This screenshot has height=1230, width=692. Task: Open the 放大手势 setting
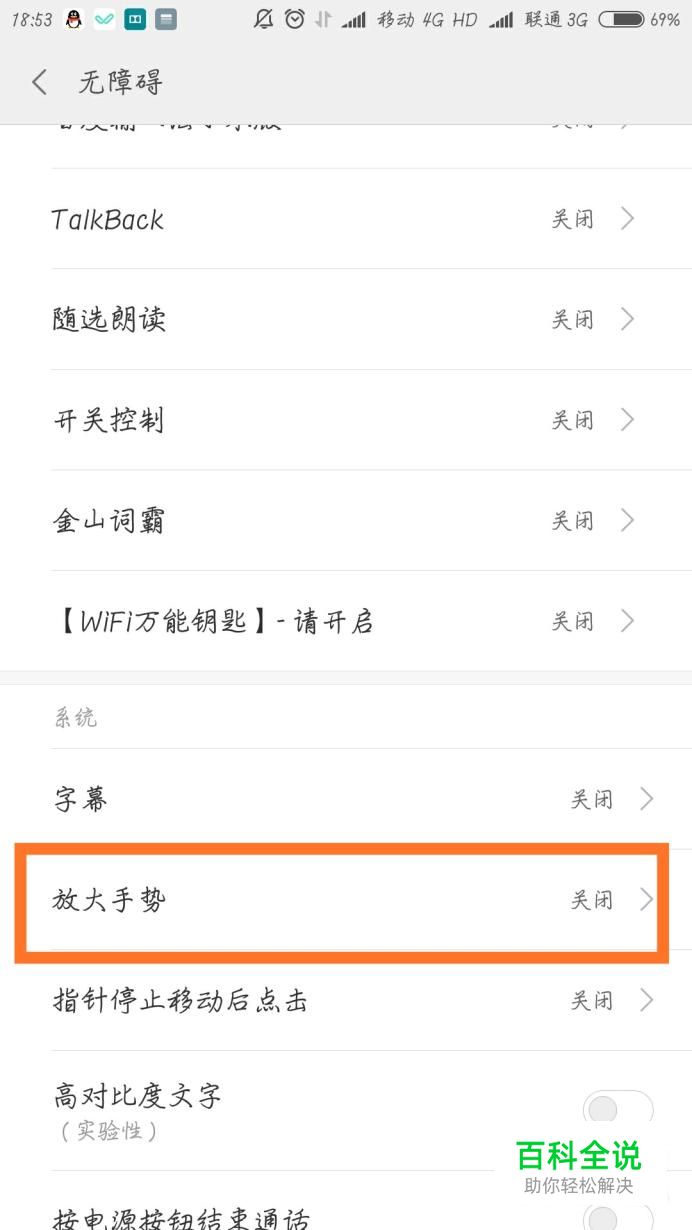point(346,900)
